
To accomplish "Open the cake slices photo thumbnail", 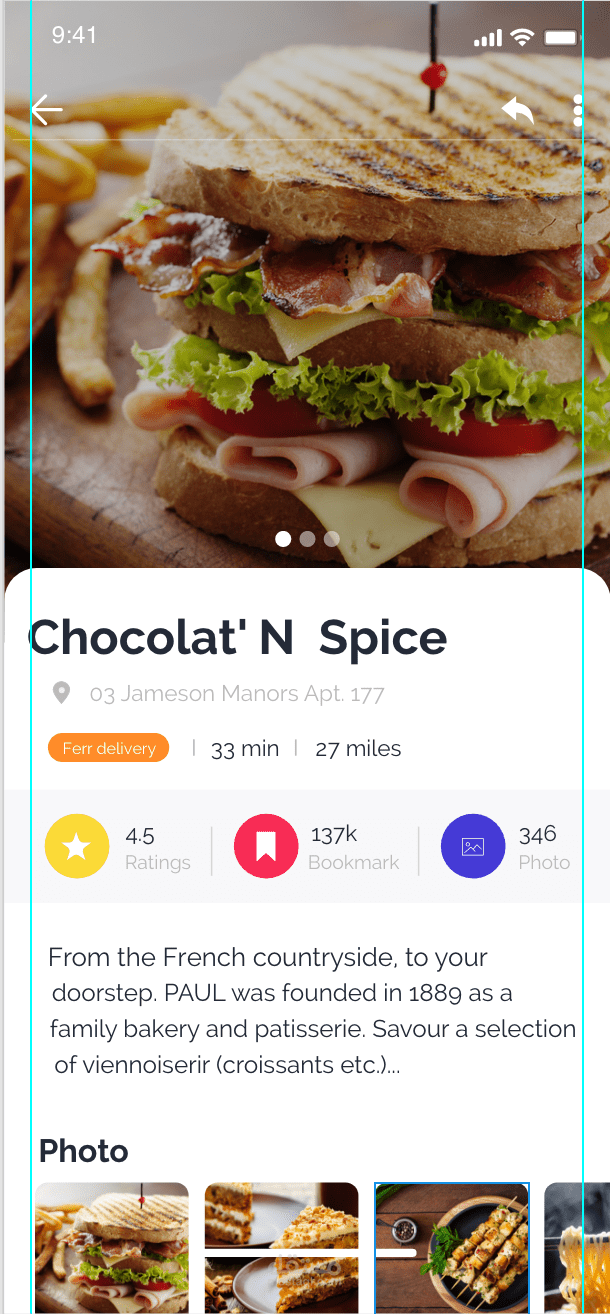I will [x=282, y=1247].
